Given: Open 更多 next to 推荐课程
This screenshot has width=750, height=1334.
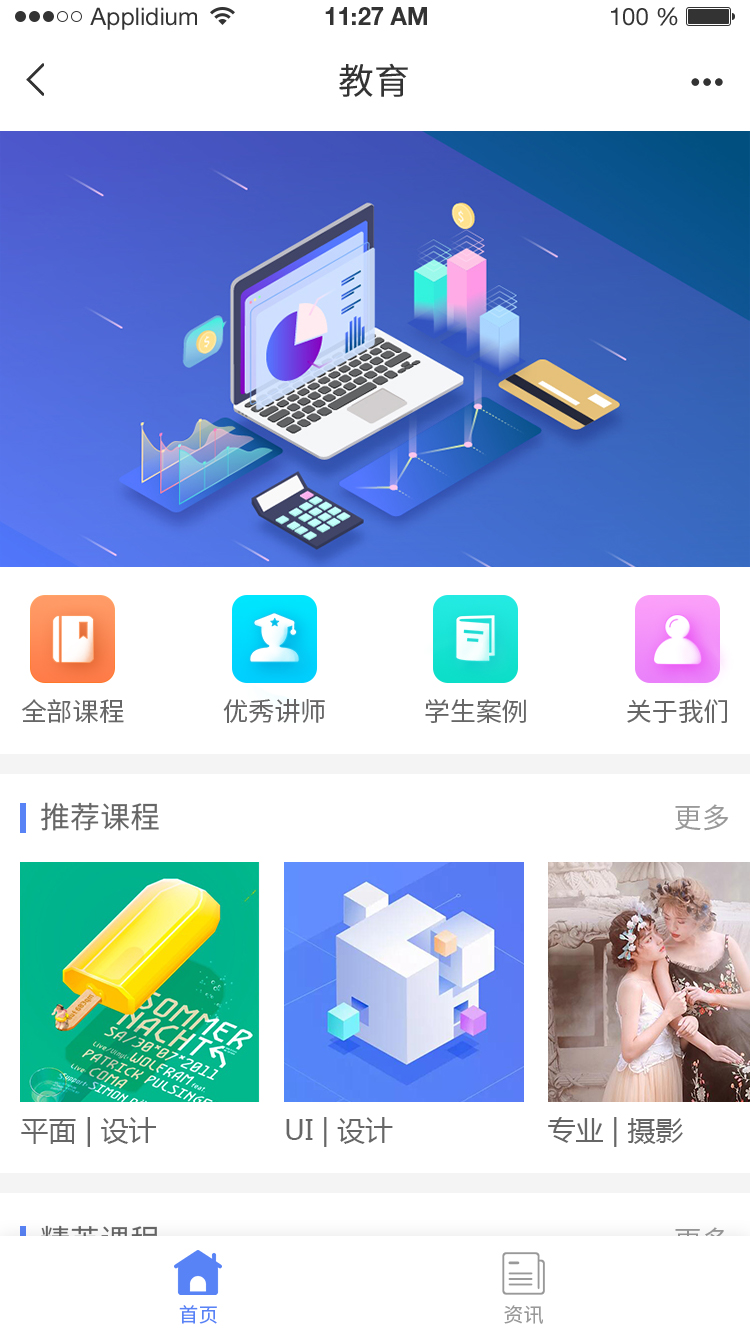Looking at the screenshot, I should tap(701, 818).
